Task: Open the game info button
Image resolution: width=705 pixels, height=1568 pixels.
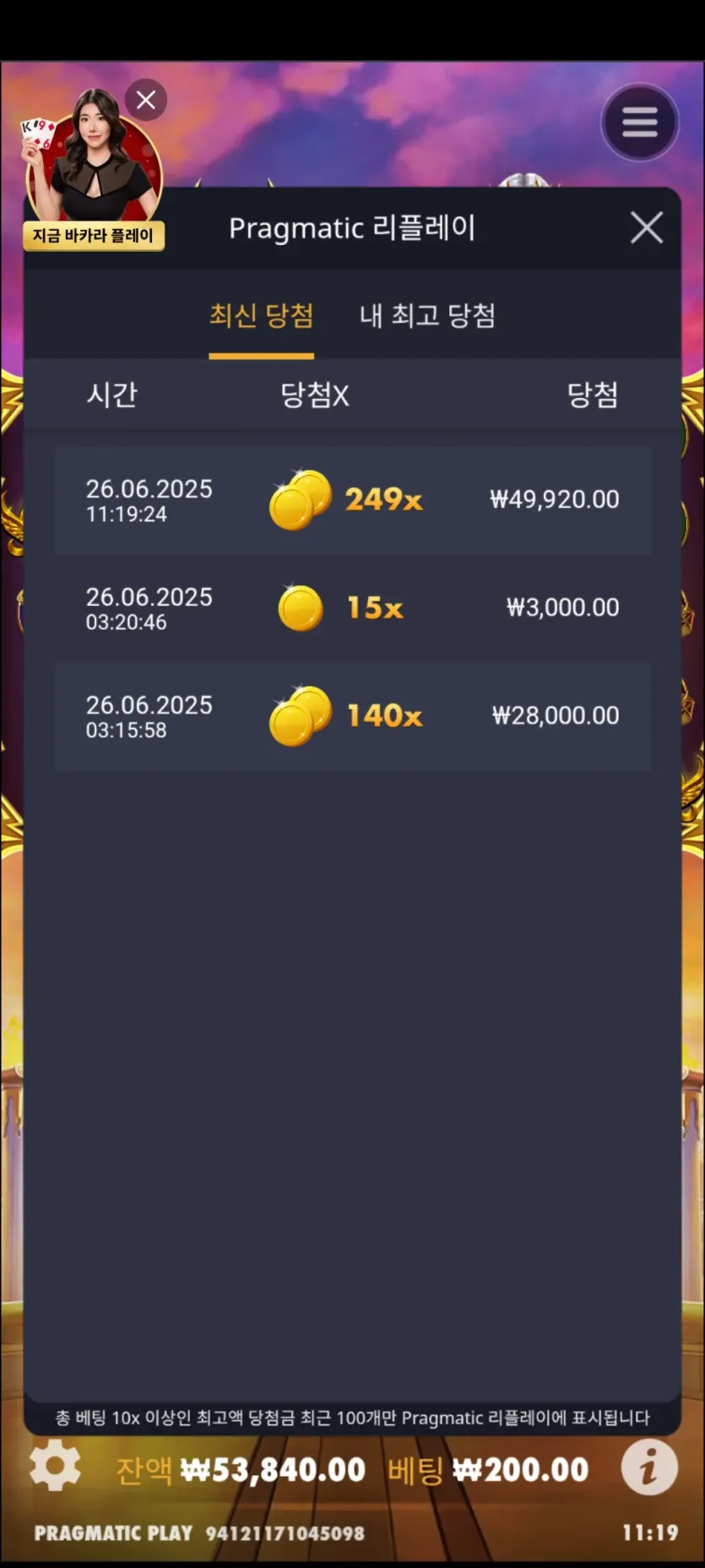Action: tap(648, 1467)
